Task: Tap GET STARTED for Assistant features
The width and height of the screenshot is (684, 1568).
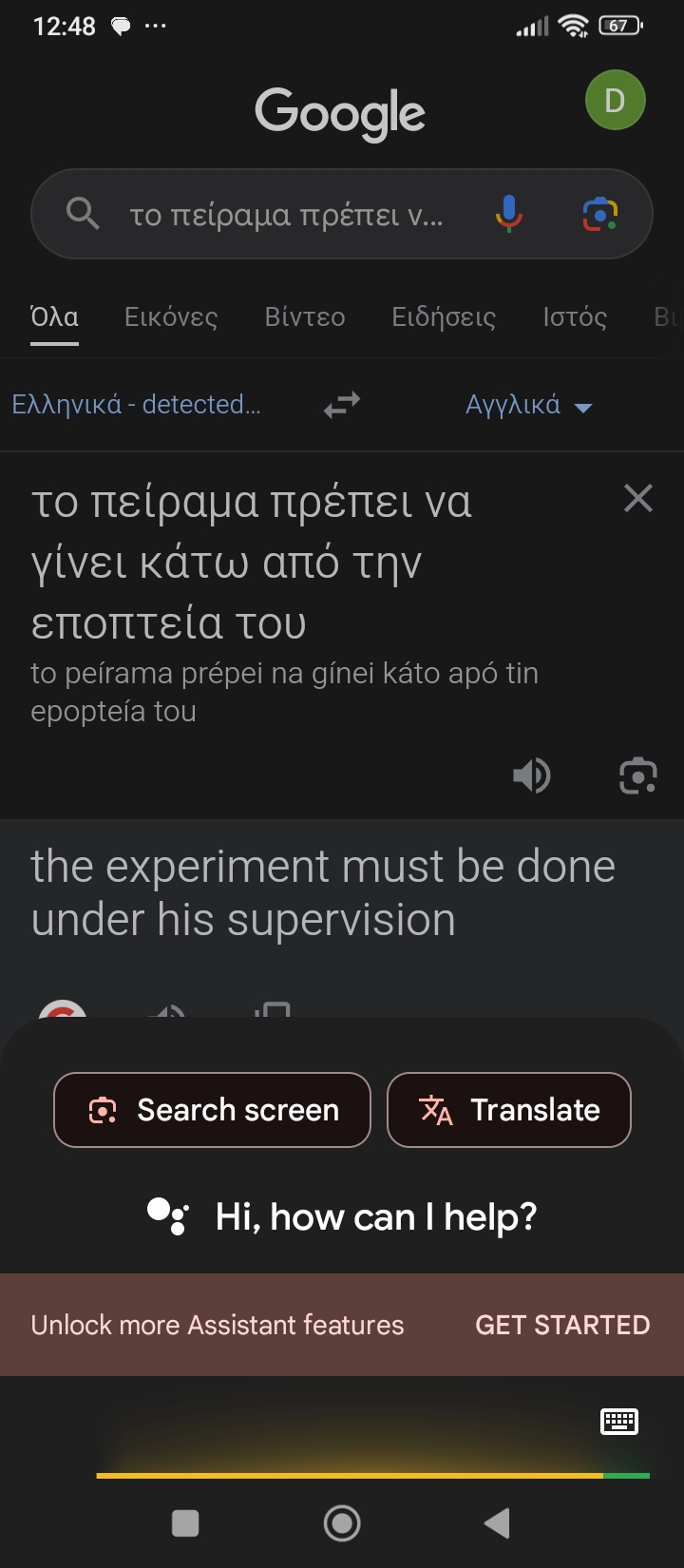Action: tap(562, 1325)
